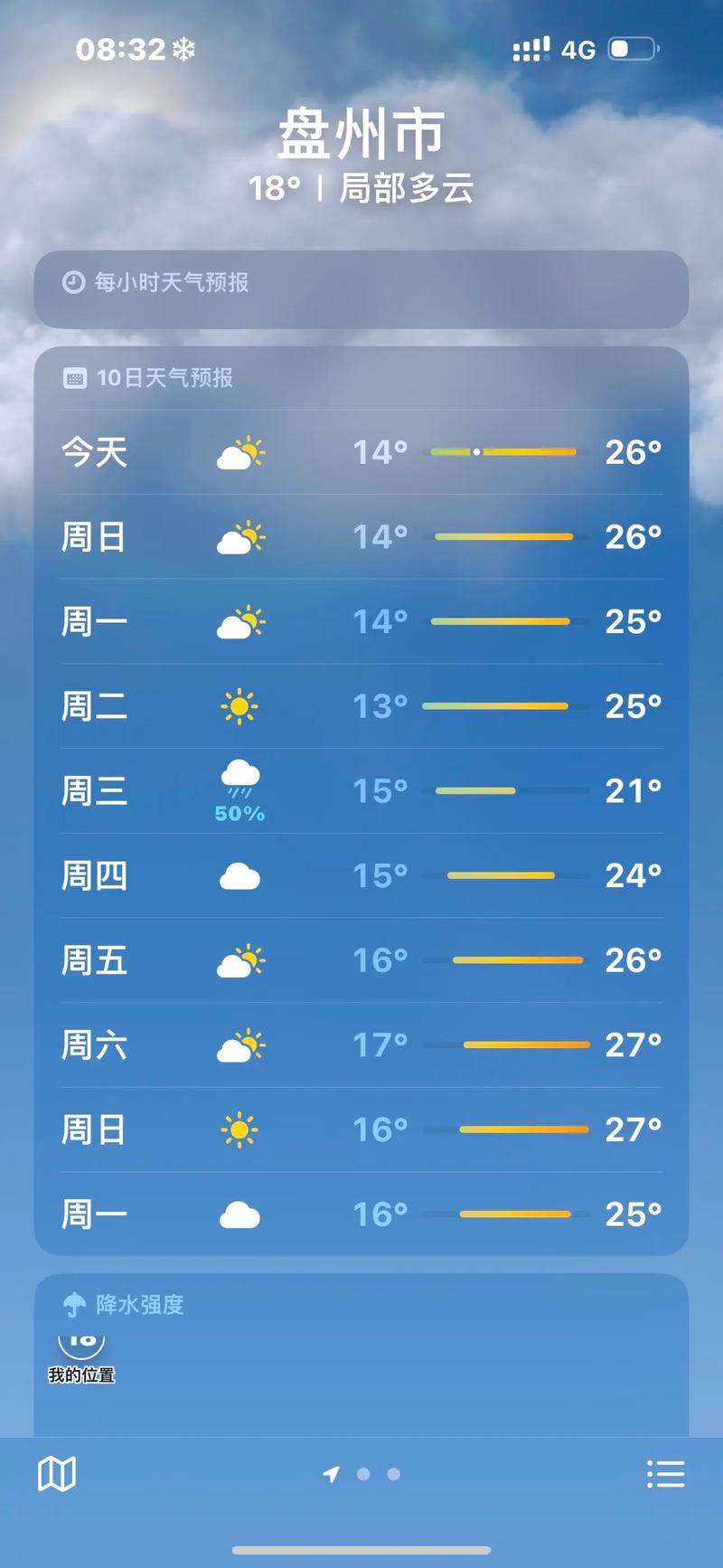
Task: Tap the location arrow at bottom center
Action: tap(332, 1473)
